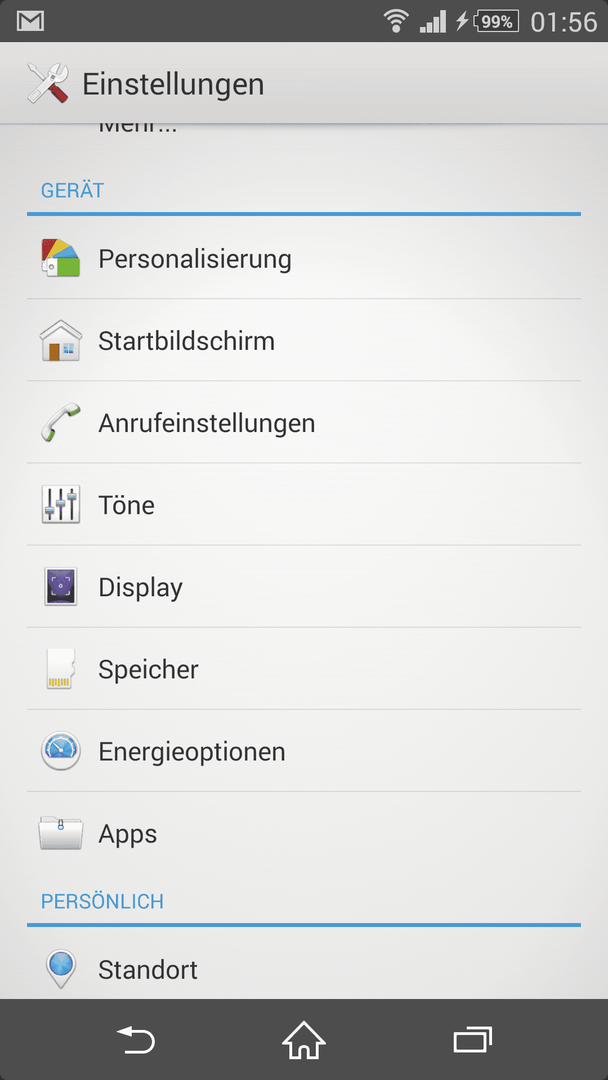Select the Display row

pos(304,586)
